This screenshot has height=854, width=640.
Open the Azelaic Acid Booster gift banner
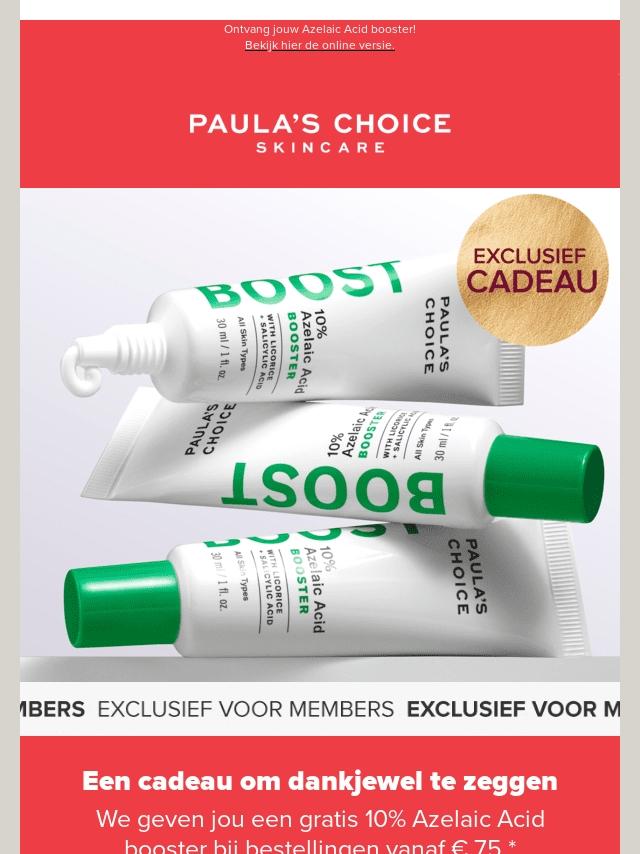[319, 435]
